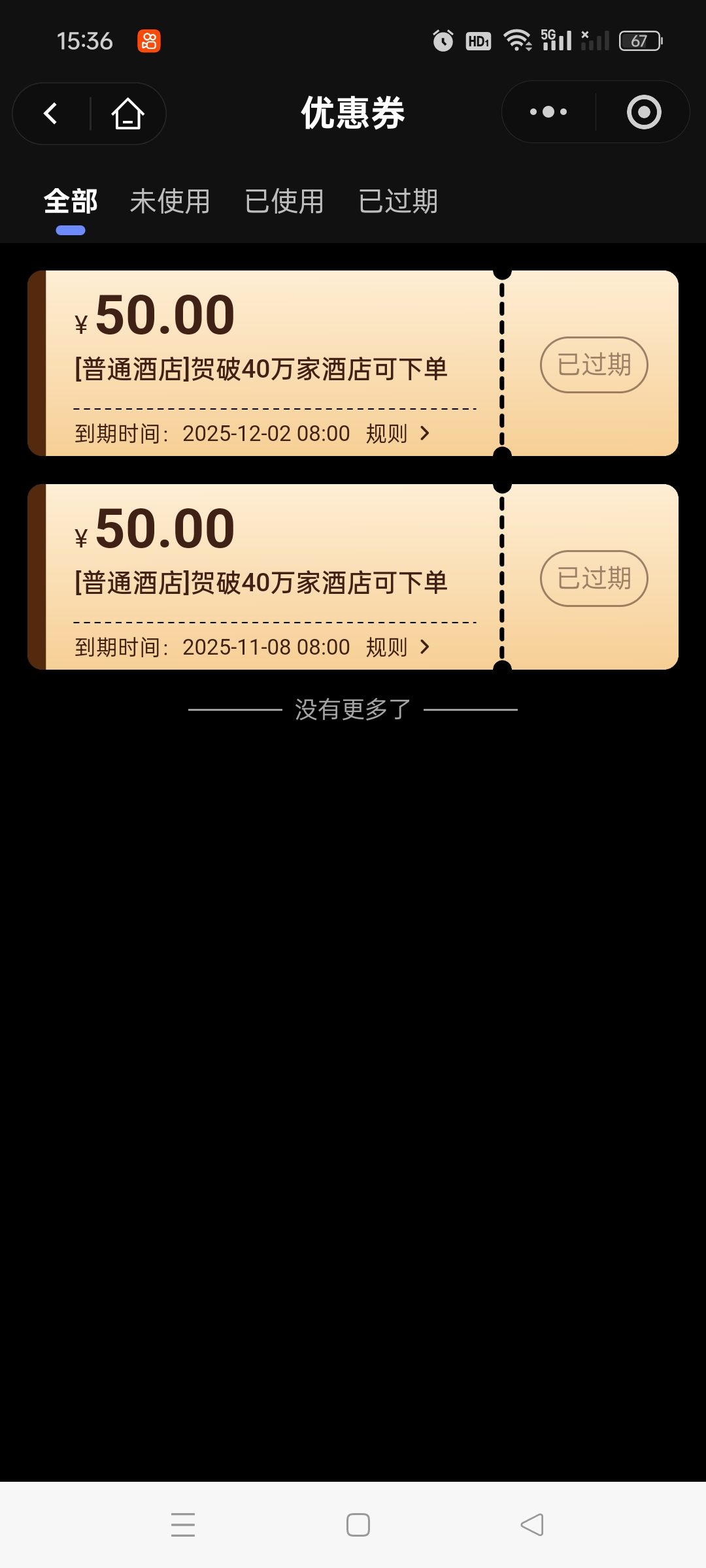Viewport: 706px width, 1568px height.
Task: Click the blue indicator under 全部
Action: pos(70,230)
